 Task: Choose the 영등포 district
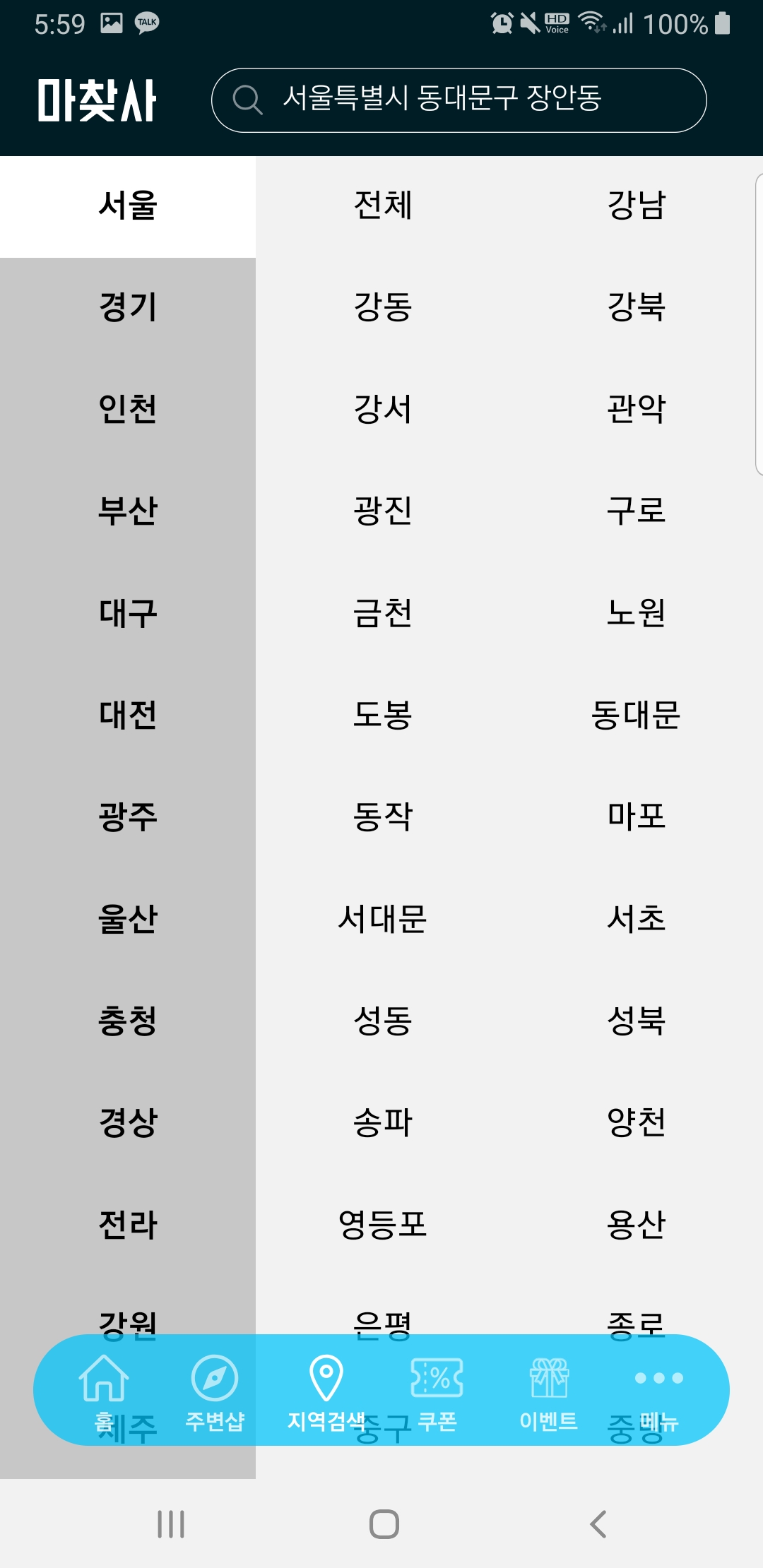[x=383, y=1224]
